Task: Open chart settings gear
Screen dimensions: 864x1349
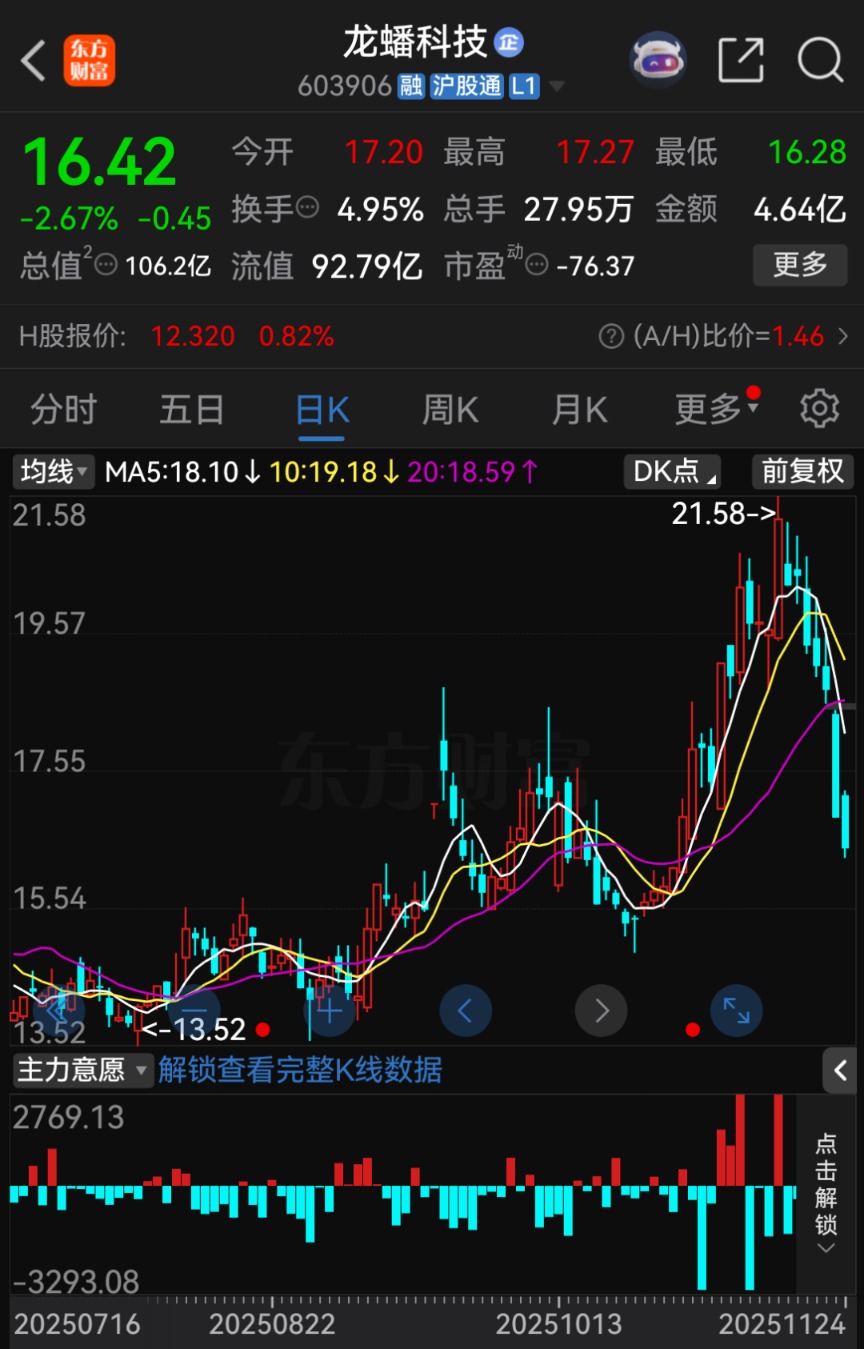Action: (x=820, y=410)
